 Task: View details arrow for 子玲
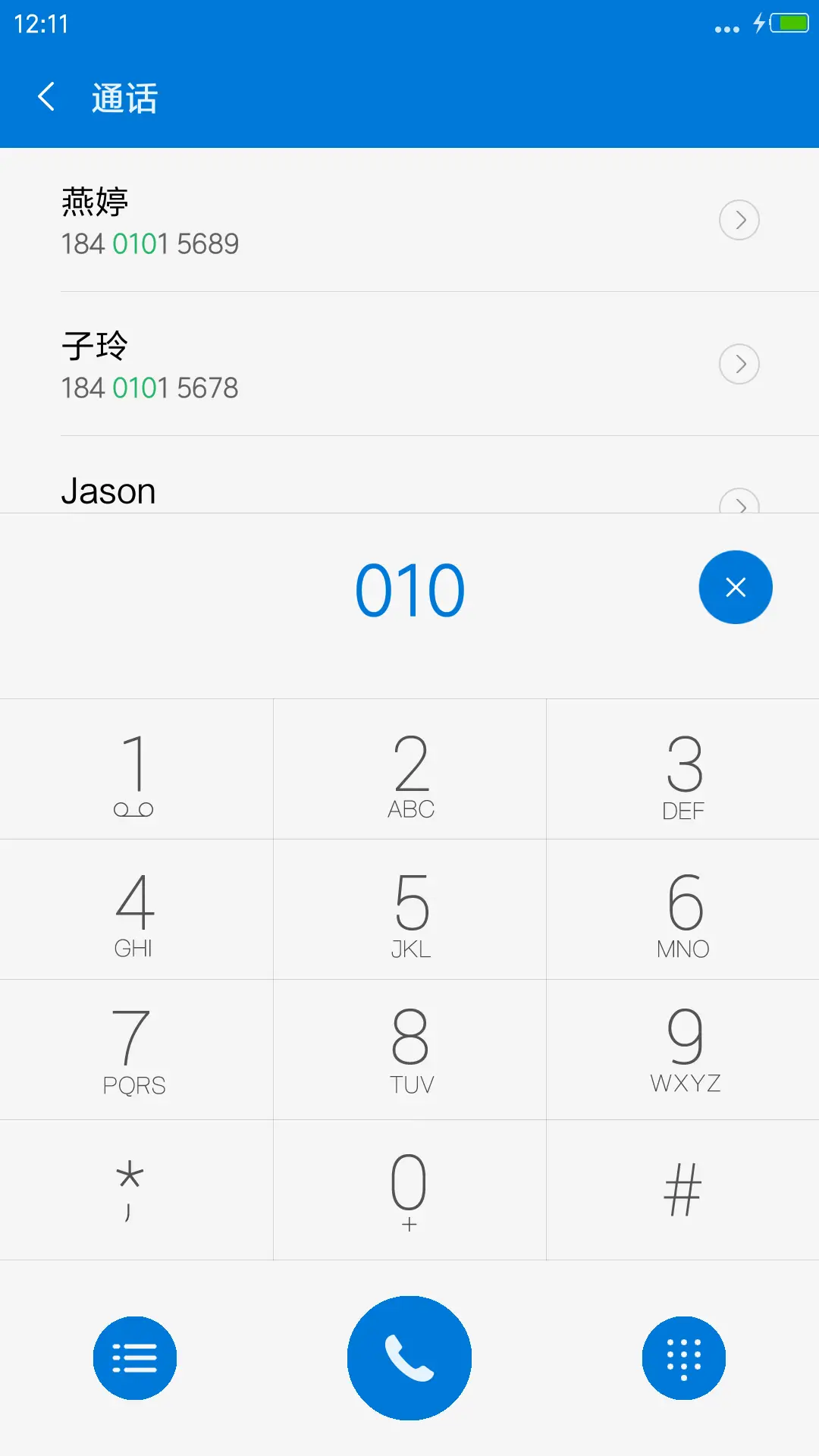(739, 364)
